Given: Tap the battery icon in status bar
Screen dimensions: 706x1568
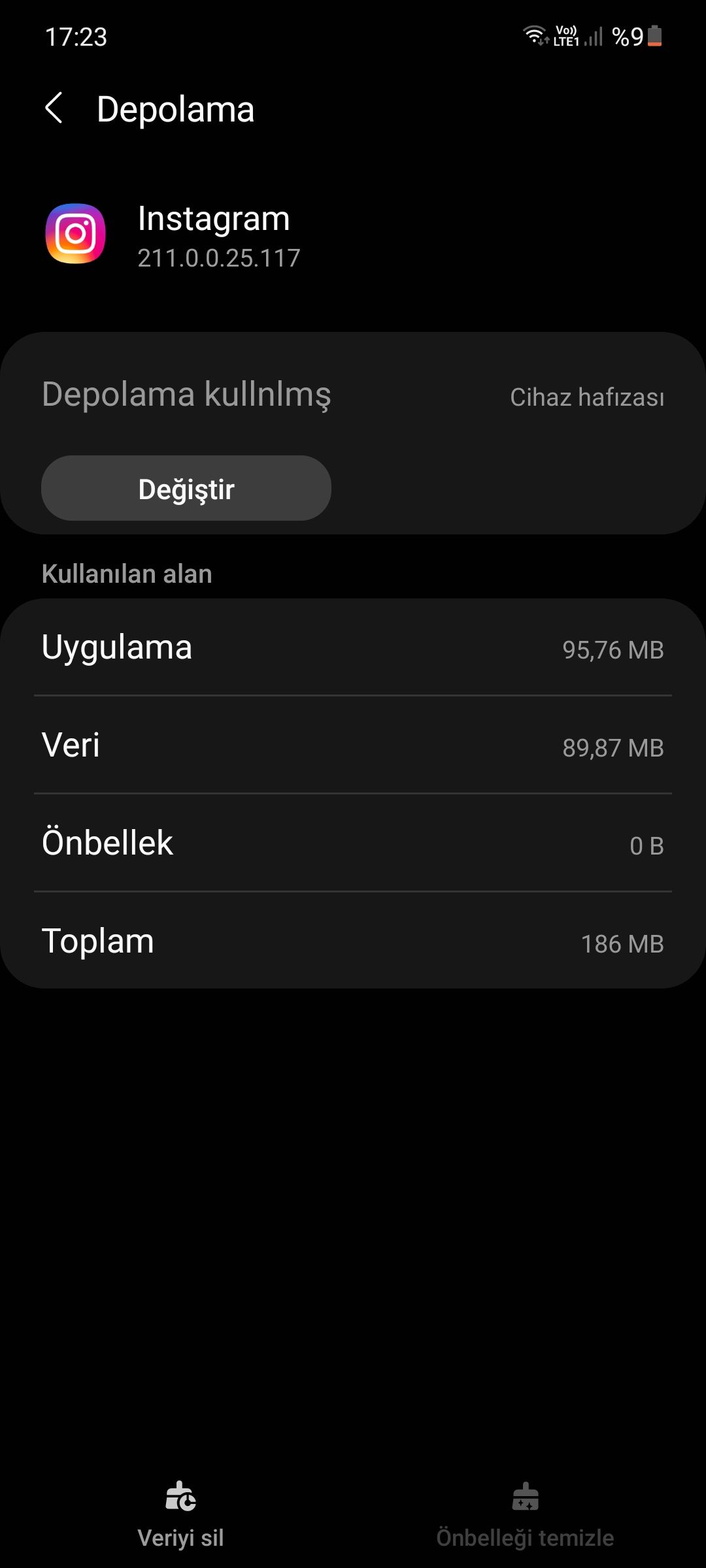Looking at the screenshot, I should pos(654,38).
